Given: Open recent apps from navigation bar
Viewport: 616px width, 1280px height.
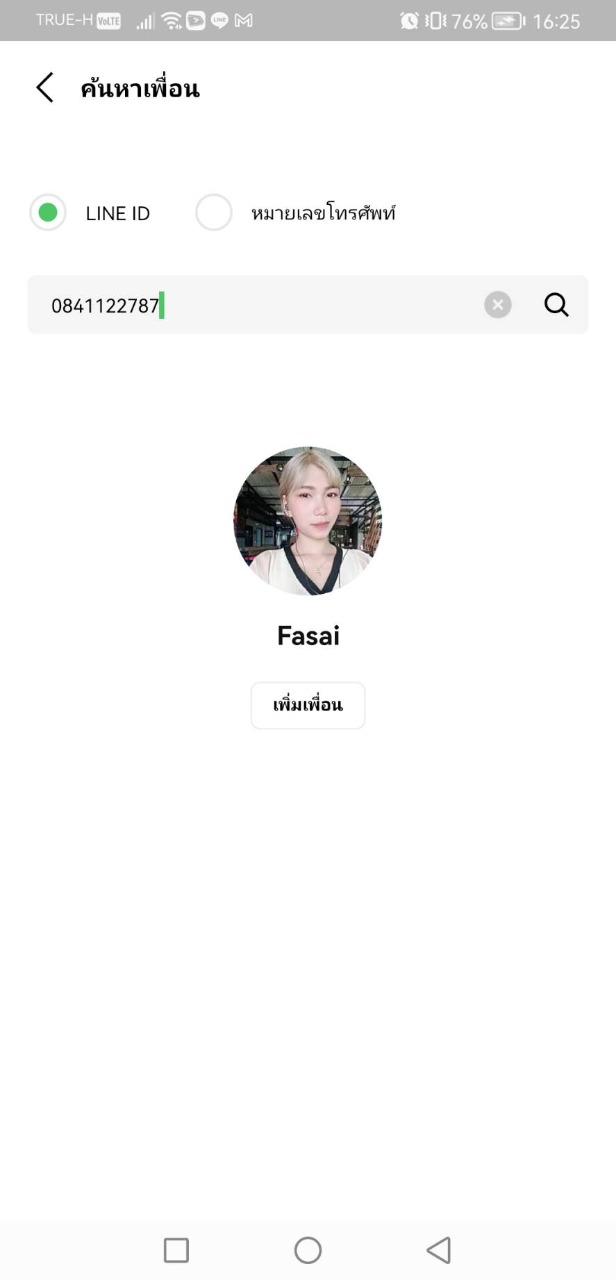Looking at the screenshot, I should tap(176, 1250).
